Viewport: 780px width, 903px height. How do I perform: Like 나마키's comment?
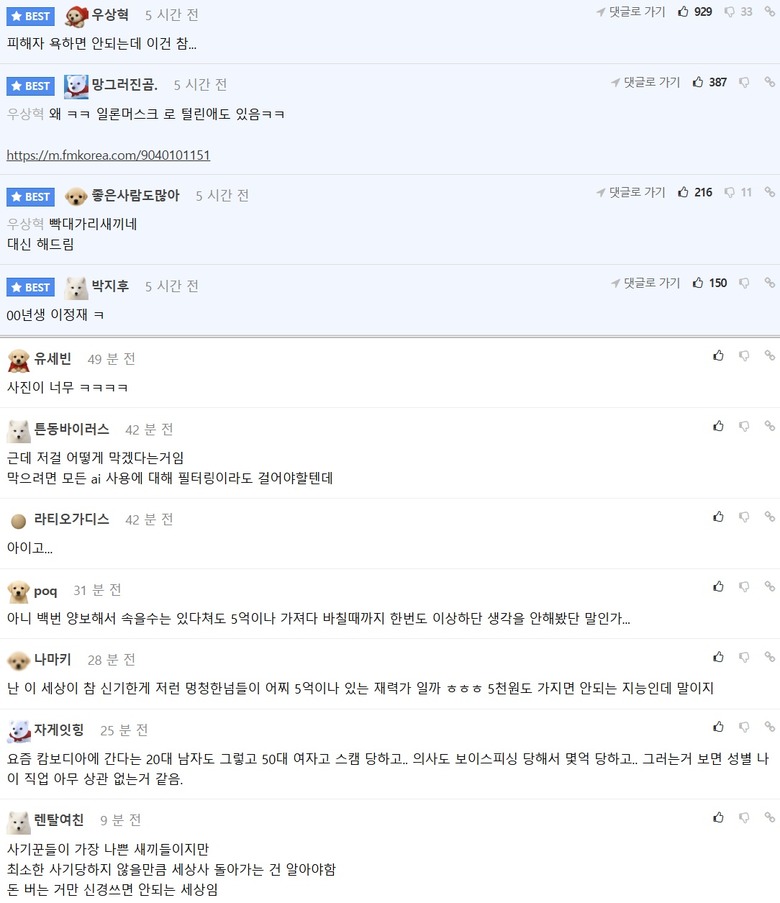point(718,657)
